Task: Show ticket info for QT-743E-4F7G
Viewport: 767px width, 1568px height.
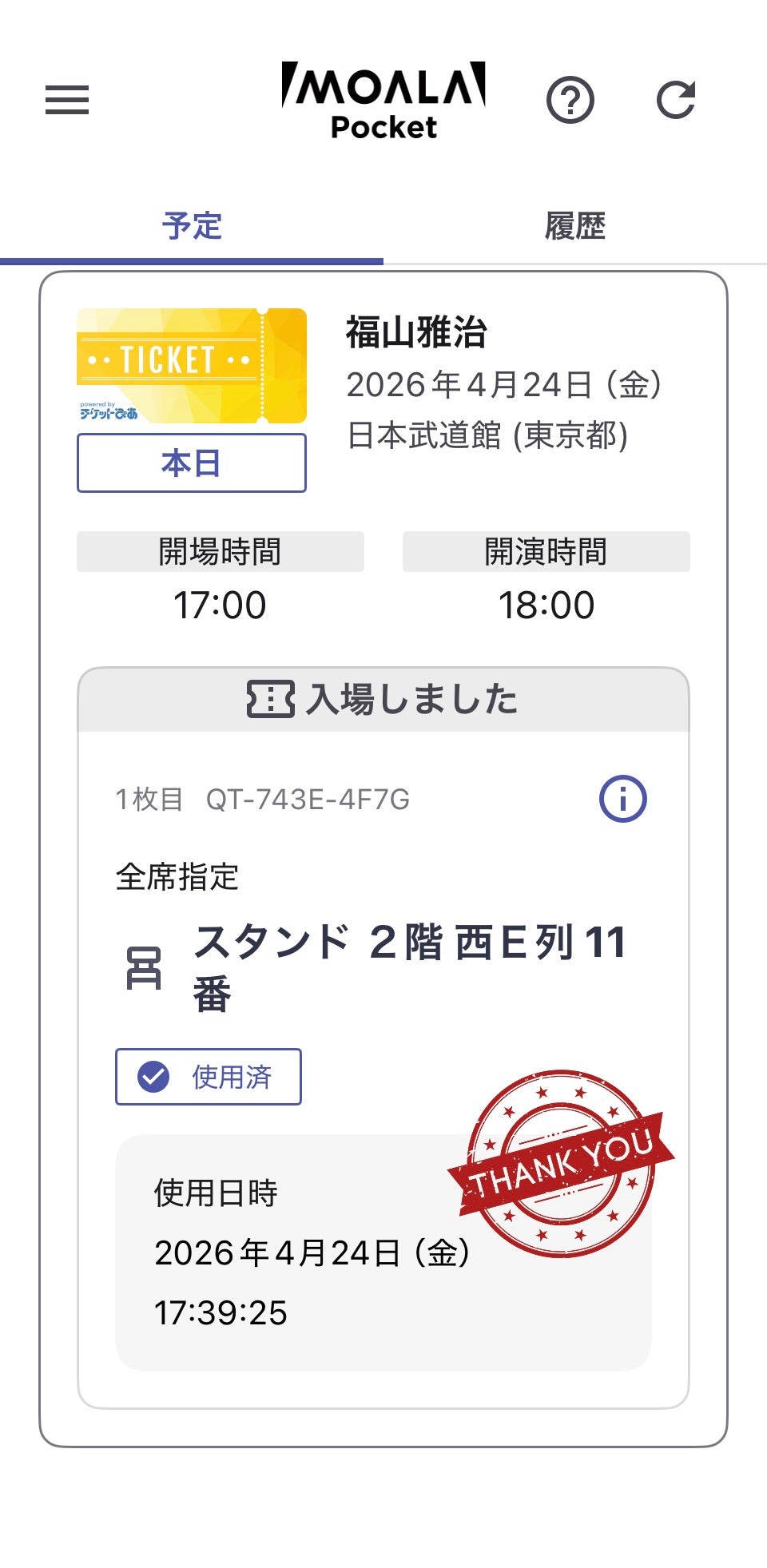Action: (622, 798)
